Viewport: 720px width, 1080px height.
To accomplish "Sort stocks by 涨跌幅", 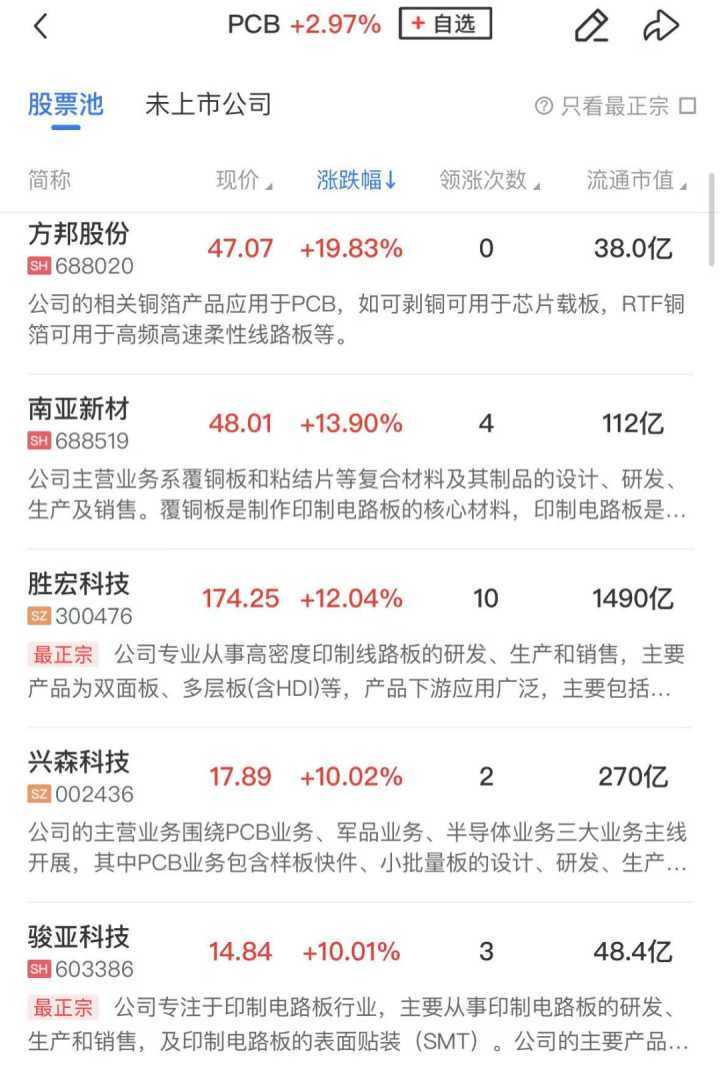I will 357,181.
